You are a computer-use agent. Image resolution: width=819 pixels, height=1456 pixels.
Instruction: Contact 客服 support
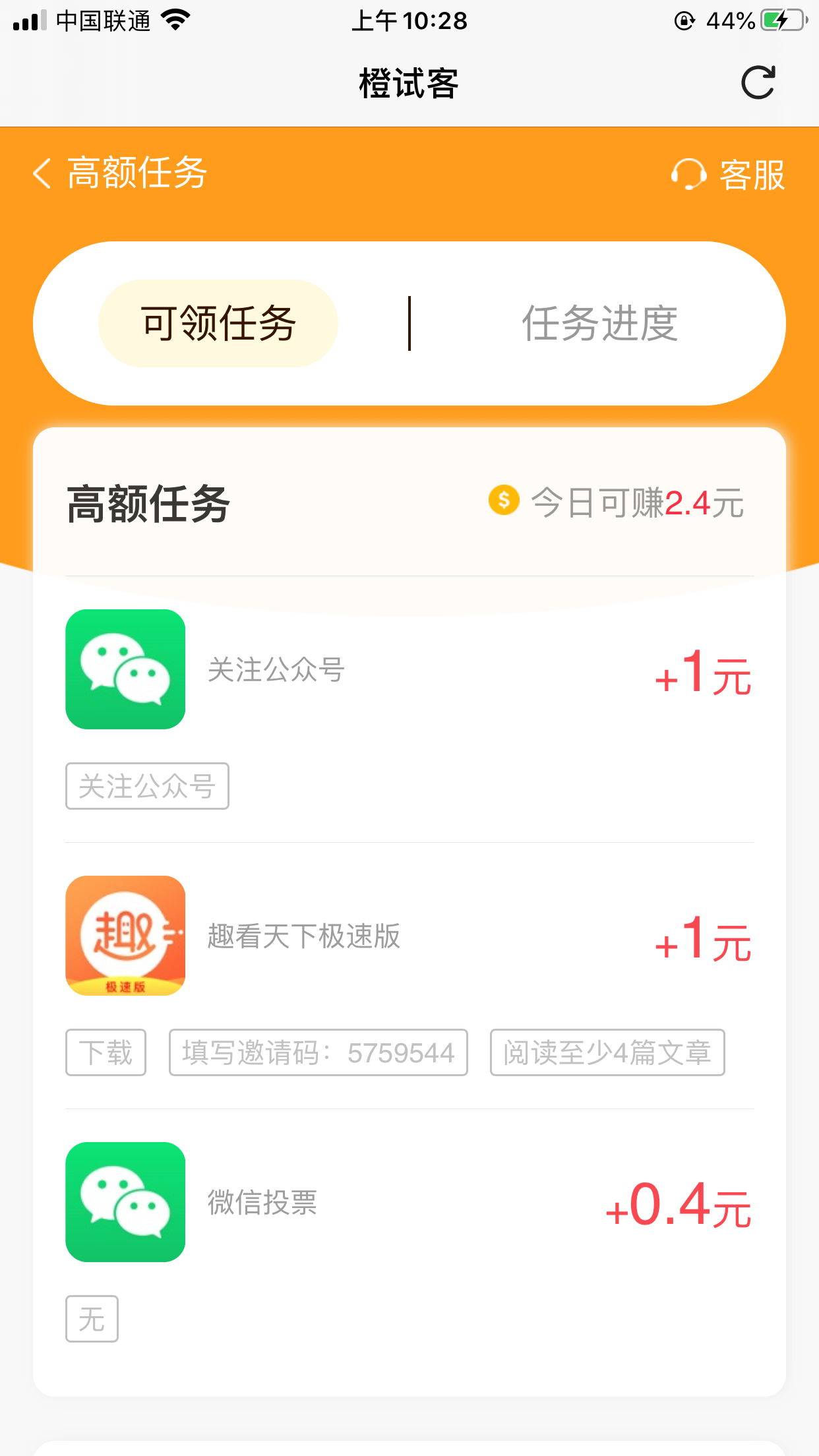728,175
